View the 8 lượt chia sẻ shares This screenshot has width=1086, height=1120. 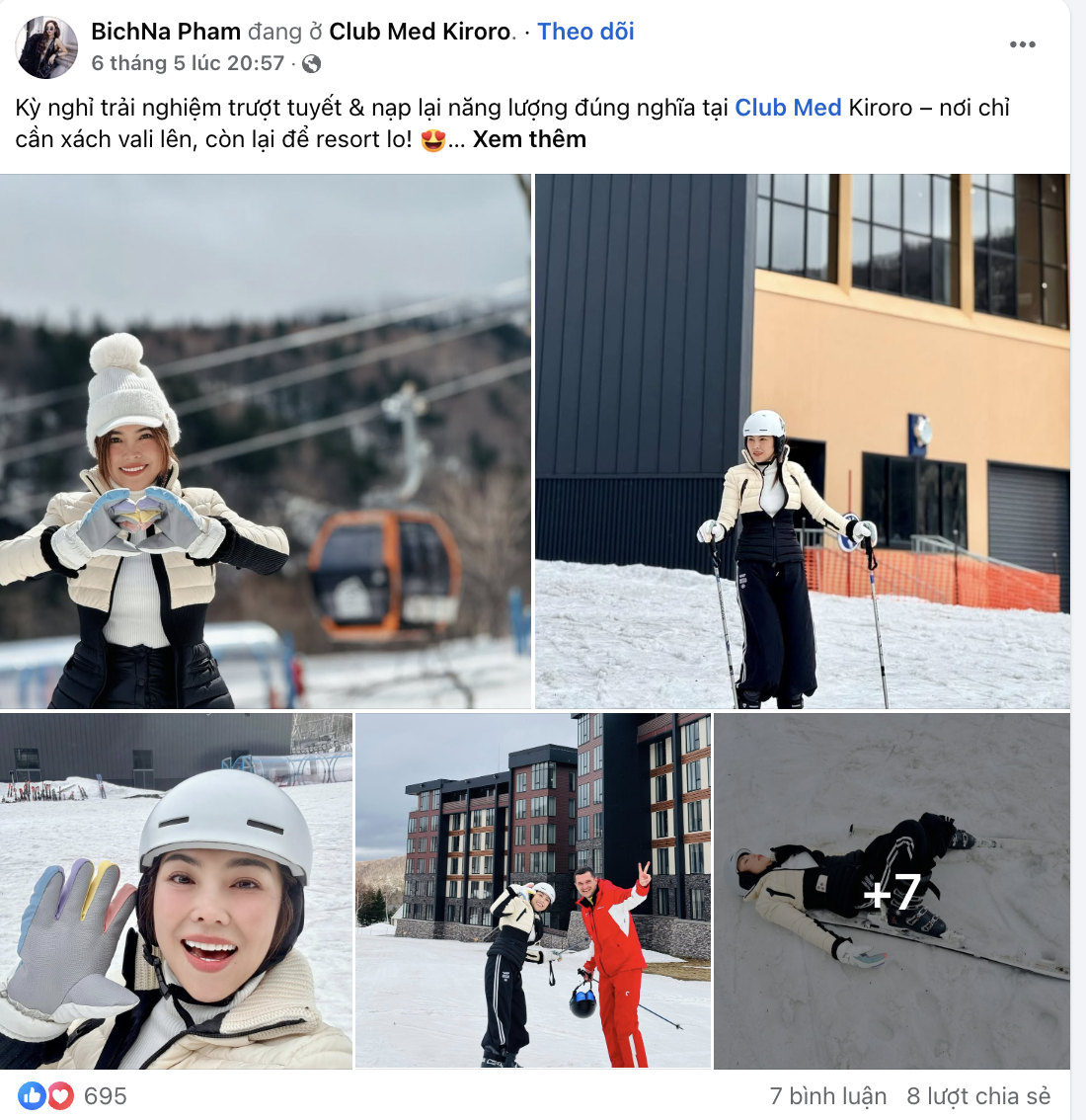click(x=978, y=1096)
